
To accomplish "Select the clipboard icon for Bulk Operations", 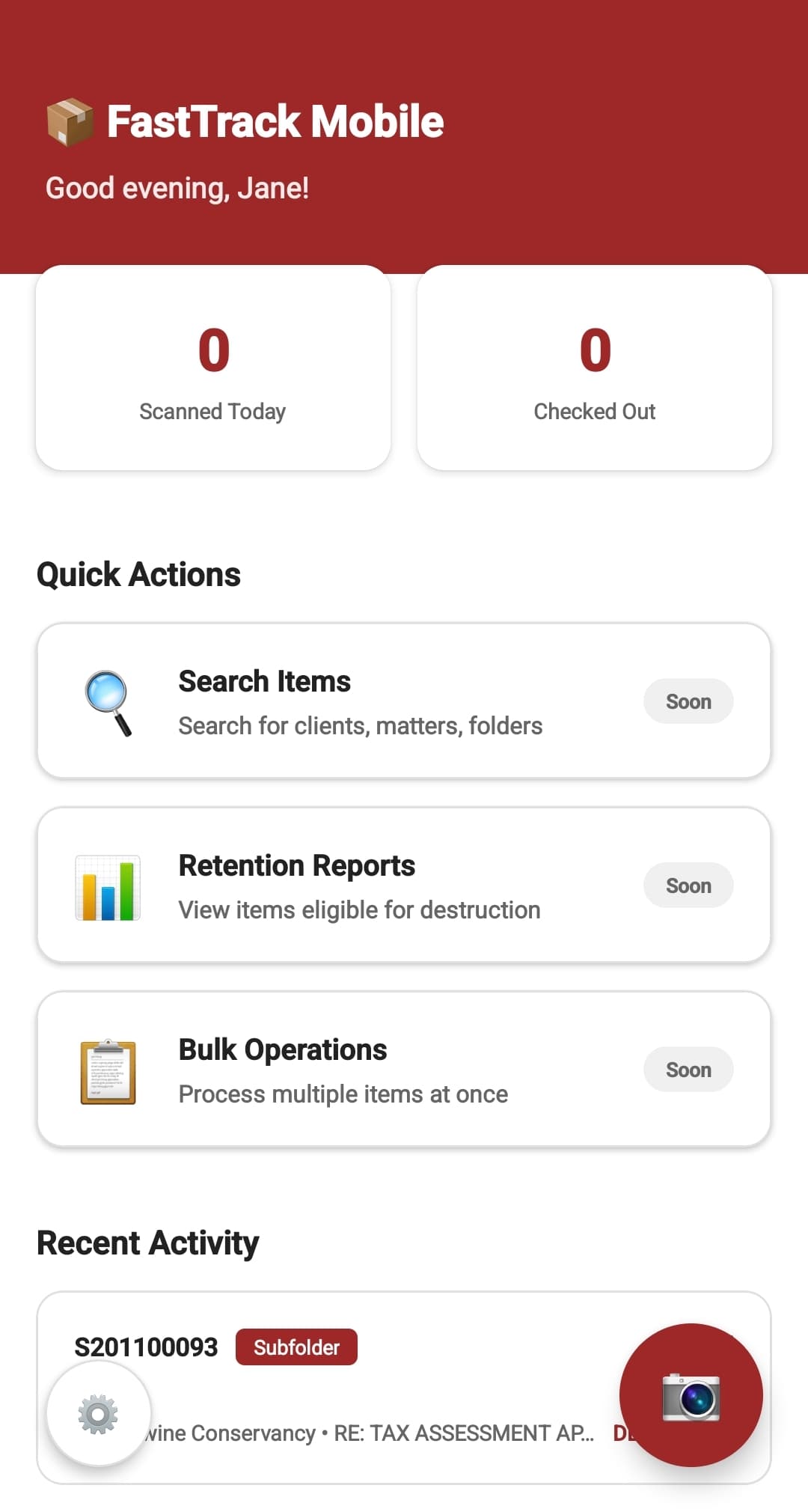I will point(108,1069).
